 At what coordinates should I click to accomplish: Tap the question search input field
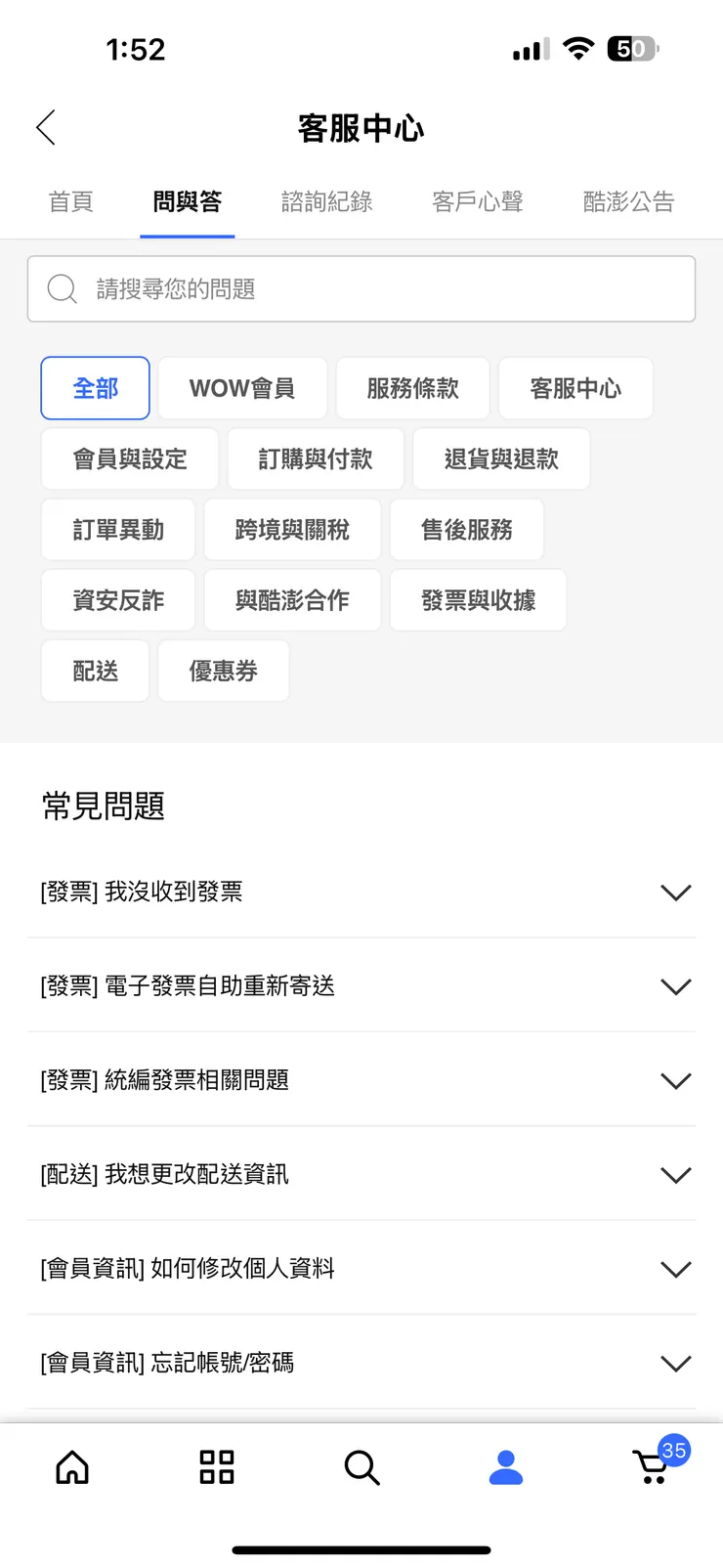coord(361,288)
